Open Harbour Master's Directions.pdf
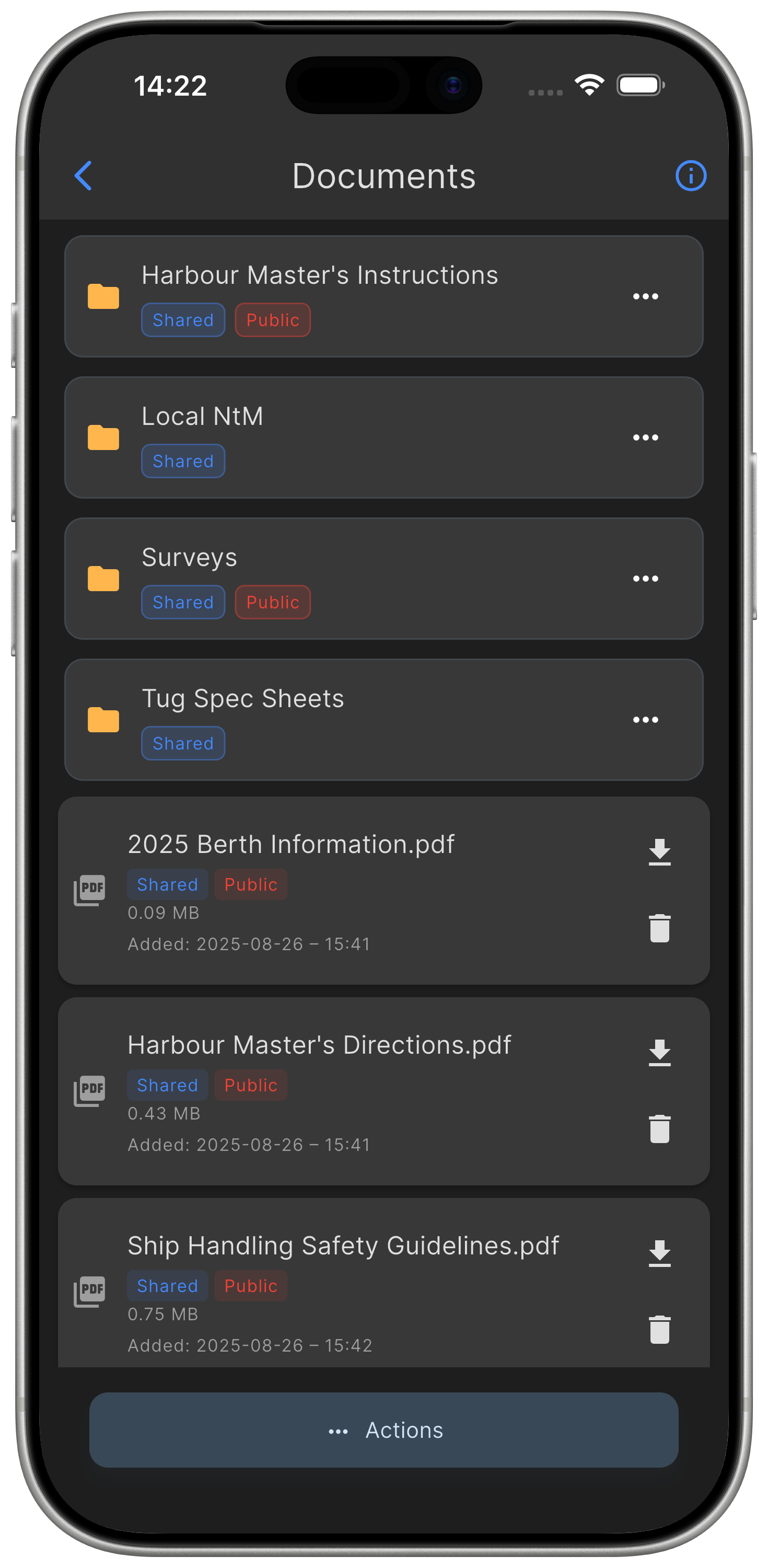 (x=319, y=1045)
